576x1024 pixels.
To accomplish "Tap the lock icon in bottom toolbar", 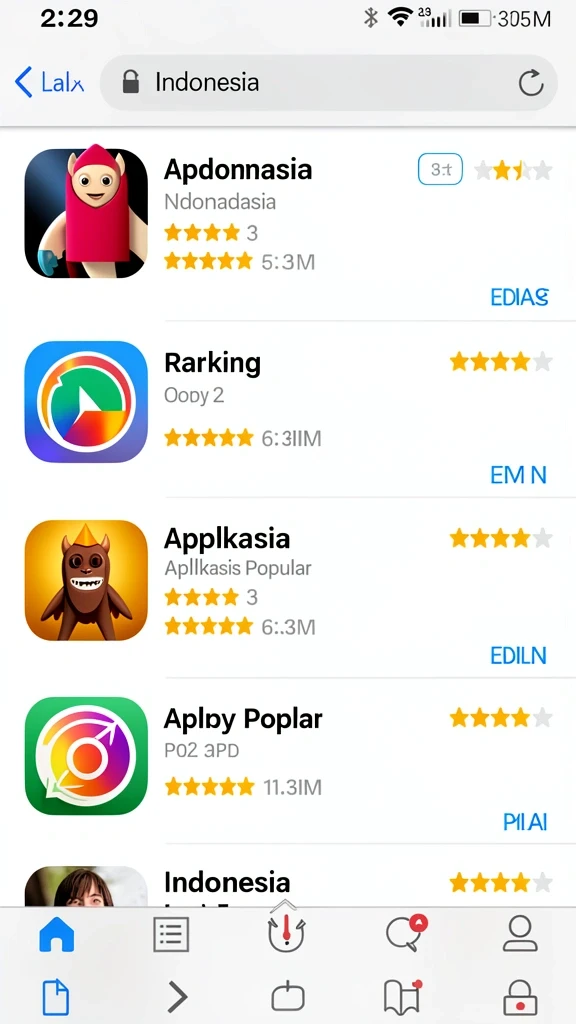I will pyautogui.click(x=520, y=997).
